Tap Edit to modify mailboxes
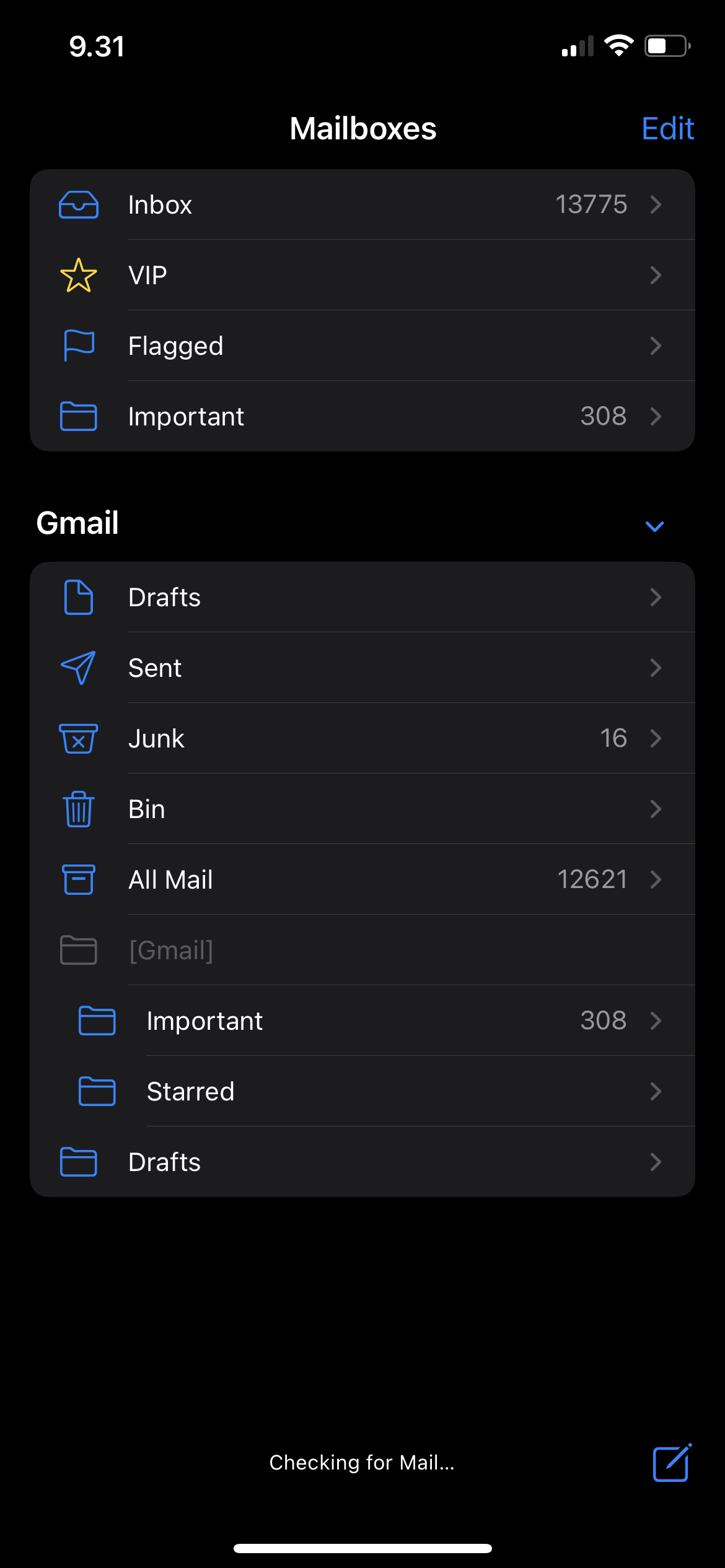The image size is (725, 1568). [x=667, y=129]
